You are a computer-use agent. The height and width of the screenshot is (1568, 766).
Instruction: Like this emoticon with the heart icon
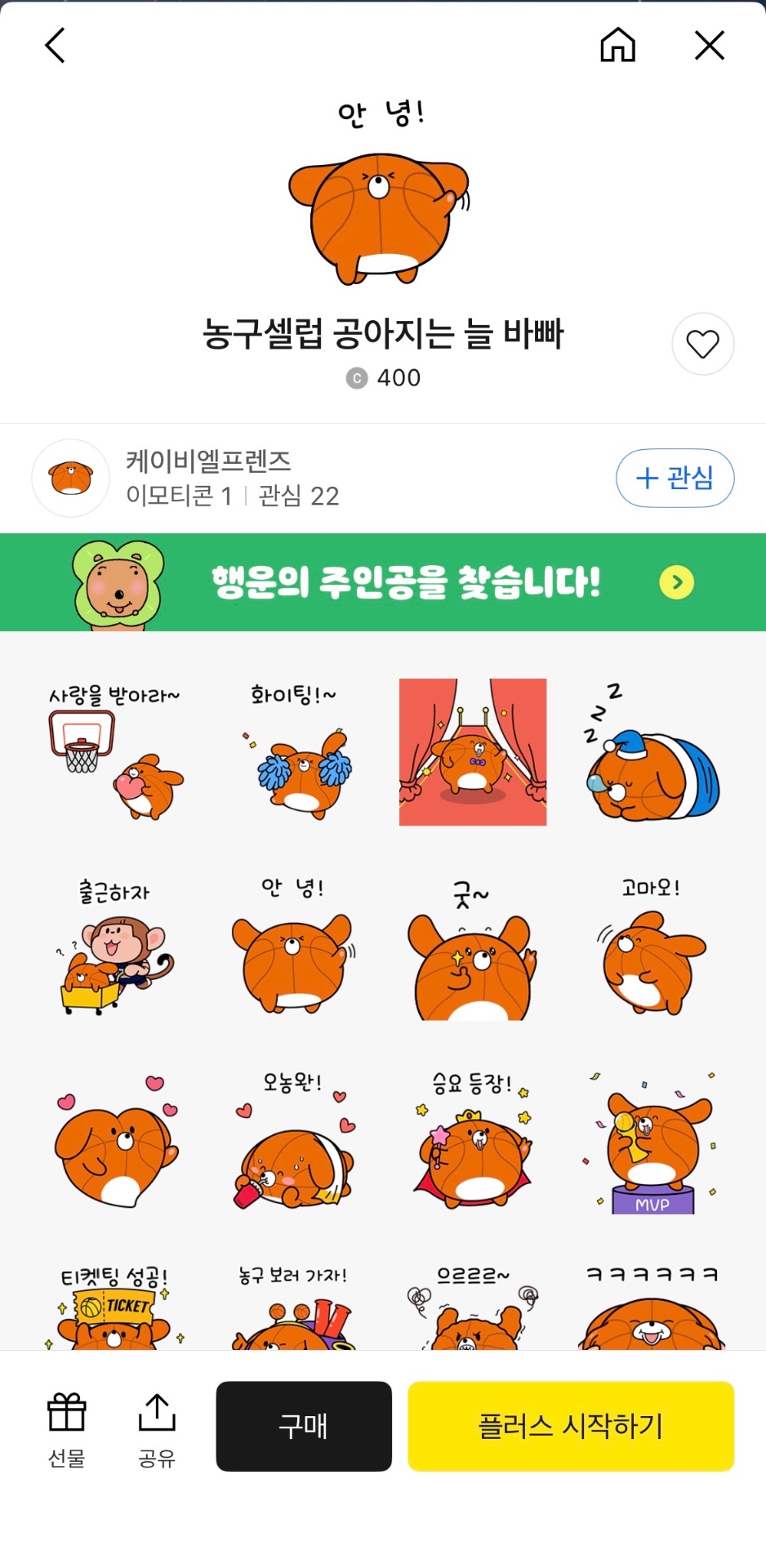tap(702, 344)
